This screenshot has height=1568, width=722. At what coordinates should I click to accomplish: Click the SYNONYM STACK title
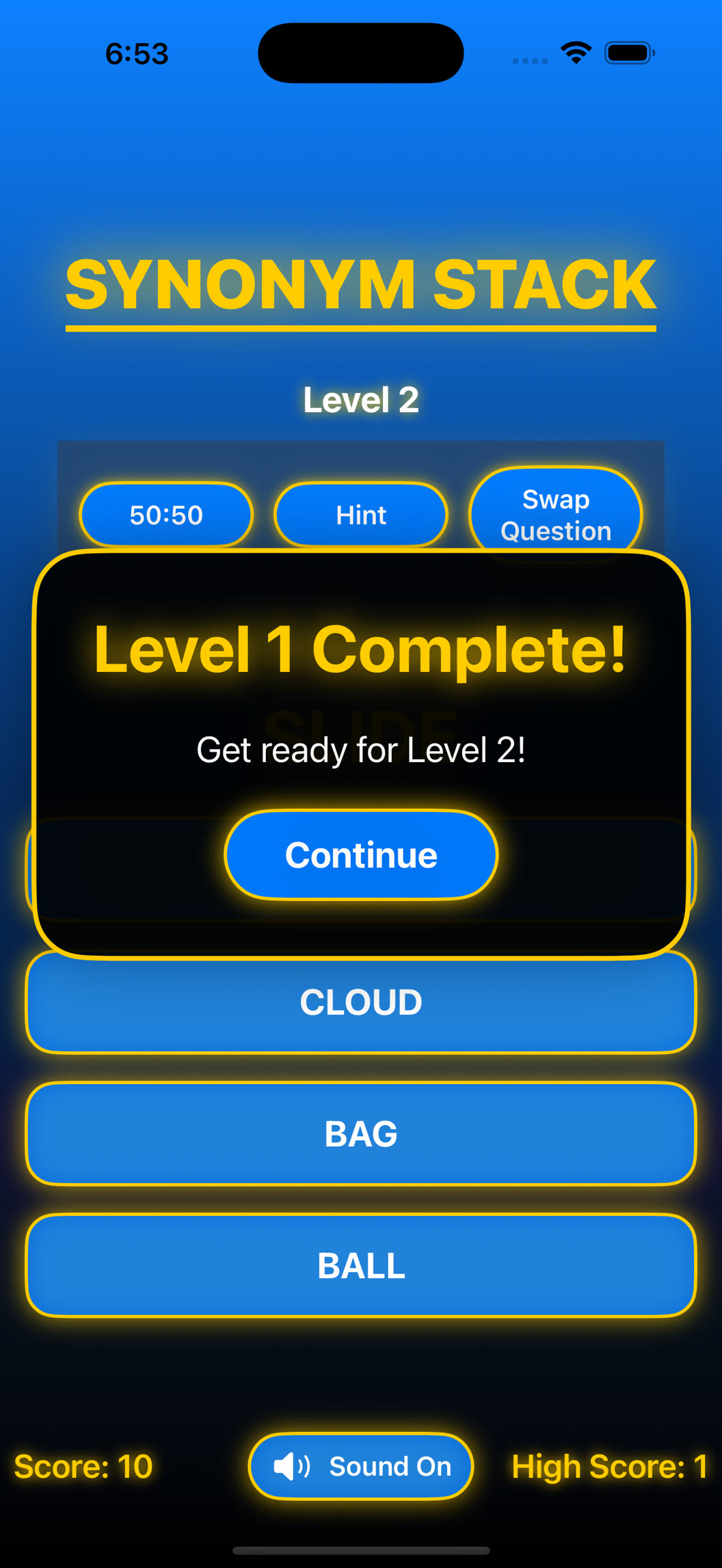pyautogui.click(x=361, y=284)
